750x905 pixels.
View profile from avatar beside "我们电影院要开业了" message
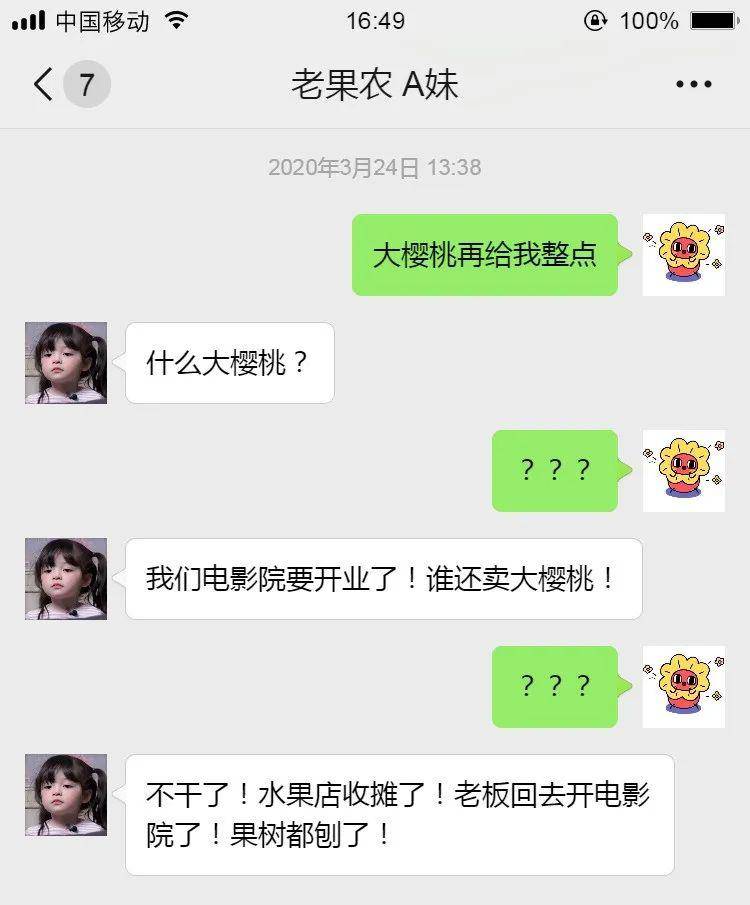coord(66,579)
